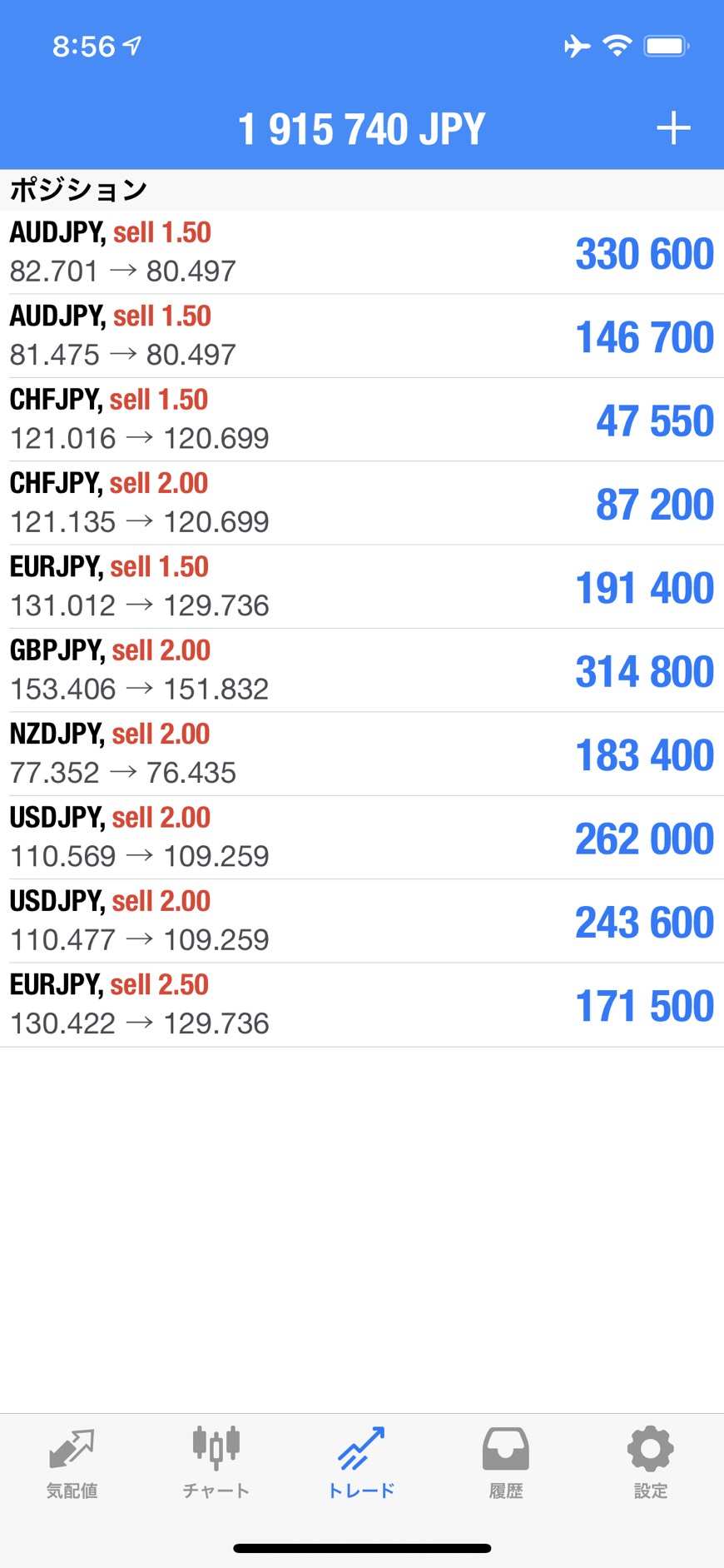Image resolution: width=724 pixels, height=1568 pixels.
Task: Open AUDJPY sell position at 82.701
Action: pos(361,252)
